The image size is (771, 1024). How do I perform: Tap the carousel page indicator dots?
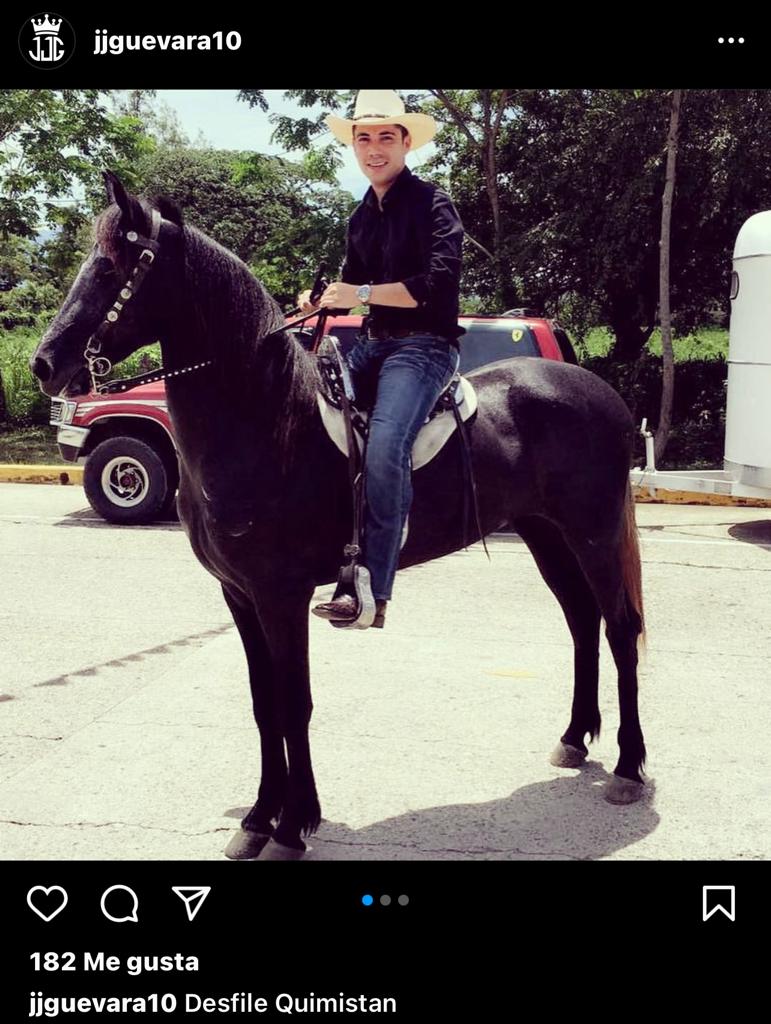pyautogui.click(x=385, y=900)
